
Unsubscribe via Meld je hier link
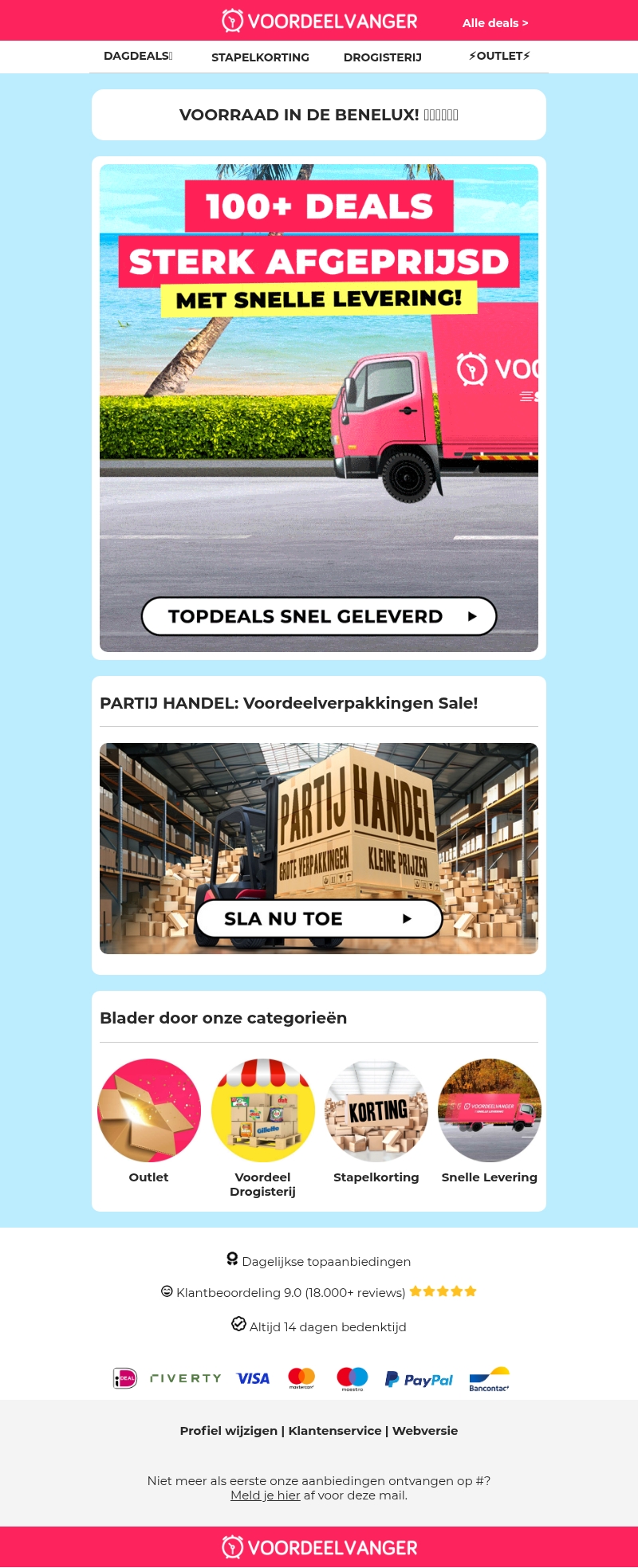(x=265, y=1495)
